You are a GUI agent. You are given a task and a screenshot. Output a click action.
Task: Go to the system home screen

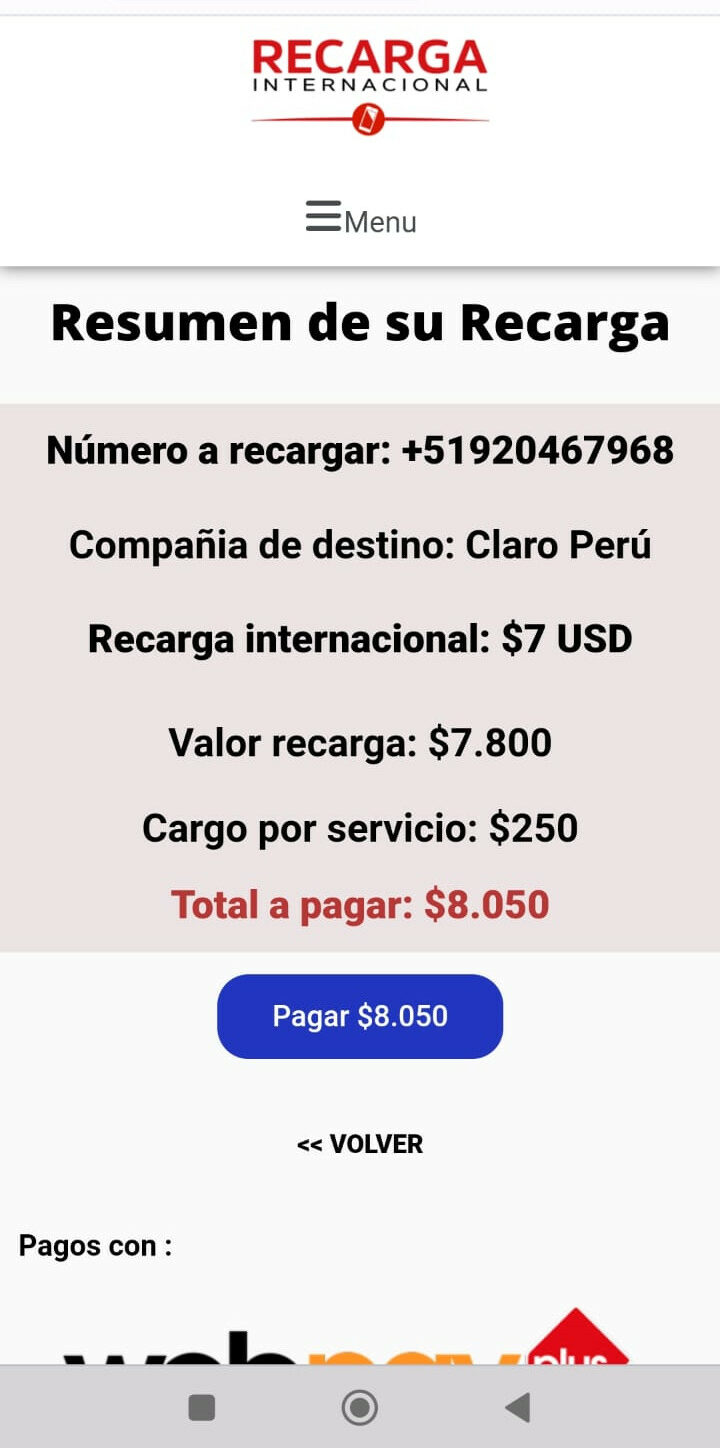[360, 1408]
